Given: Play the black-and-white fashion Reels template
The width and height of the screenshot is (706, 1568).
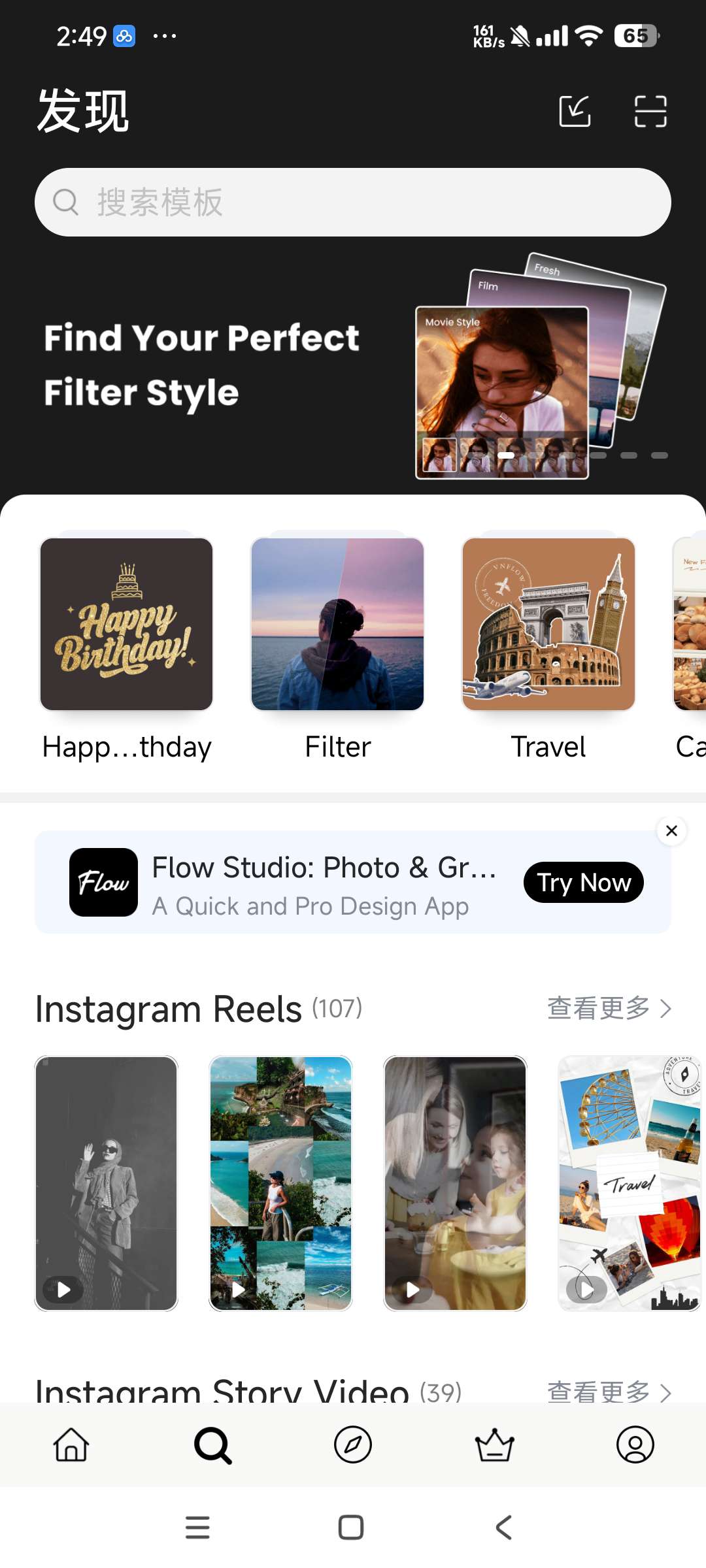Looking at the screenshot, I should pyautogui.click(x=106, y=1183).
